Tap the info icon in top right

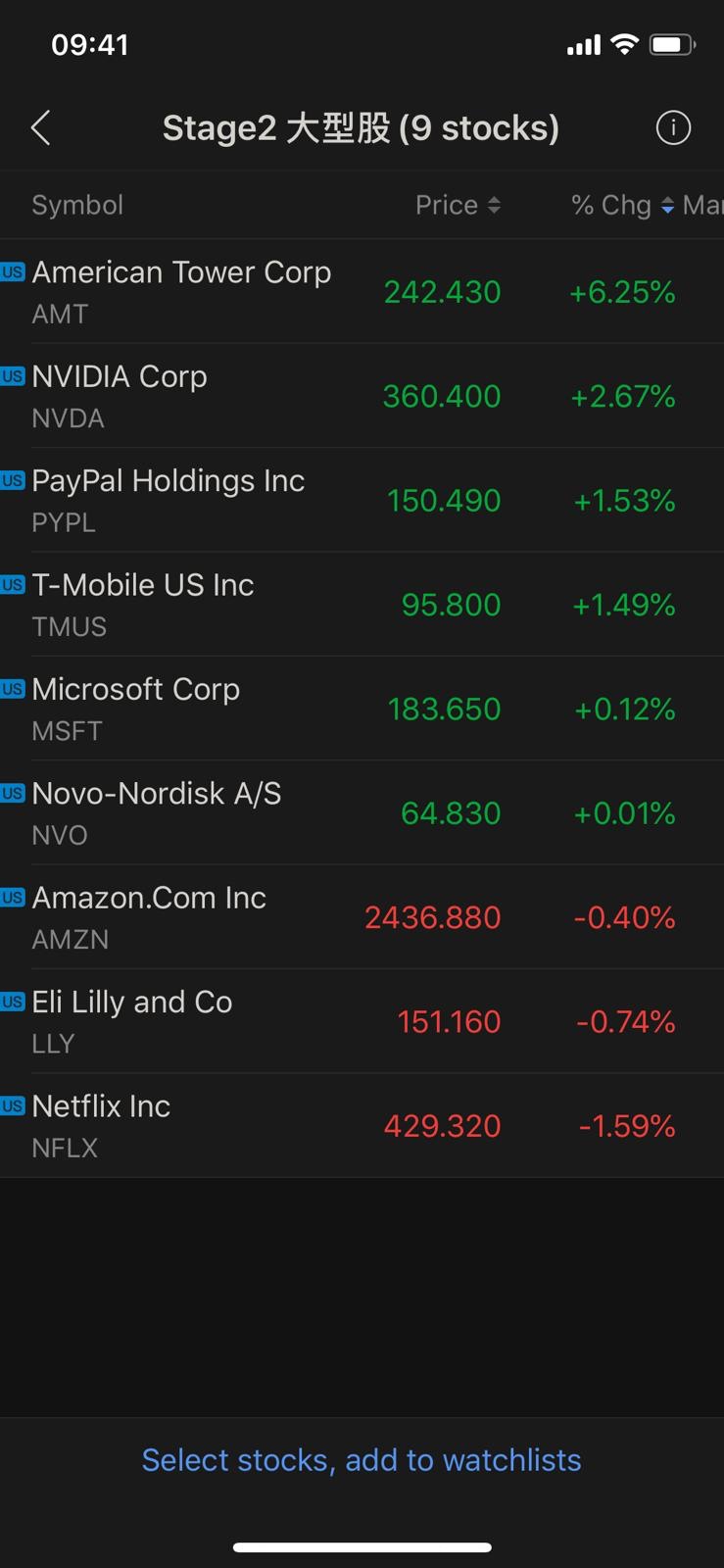672,127
